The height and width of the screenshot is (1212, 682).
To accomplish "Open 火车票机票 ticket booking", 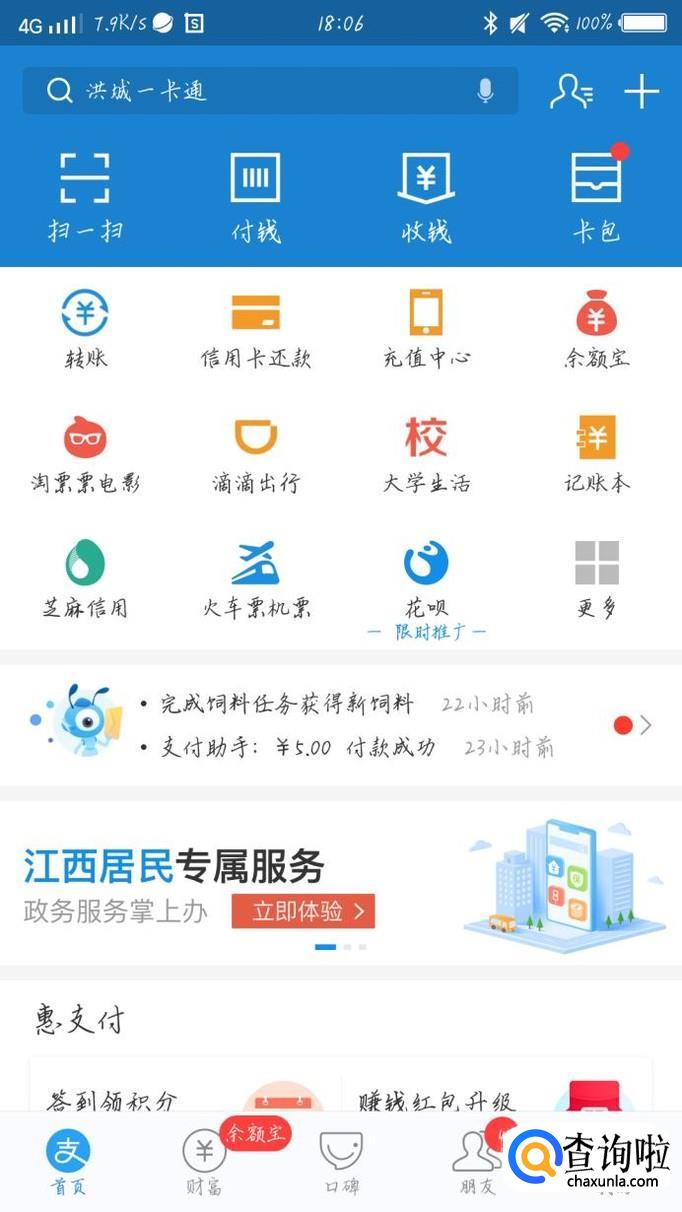I will [256, 580].
